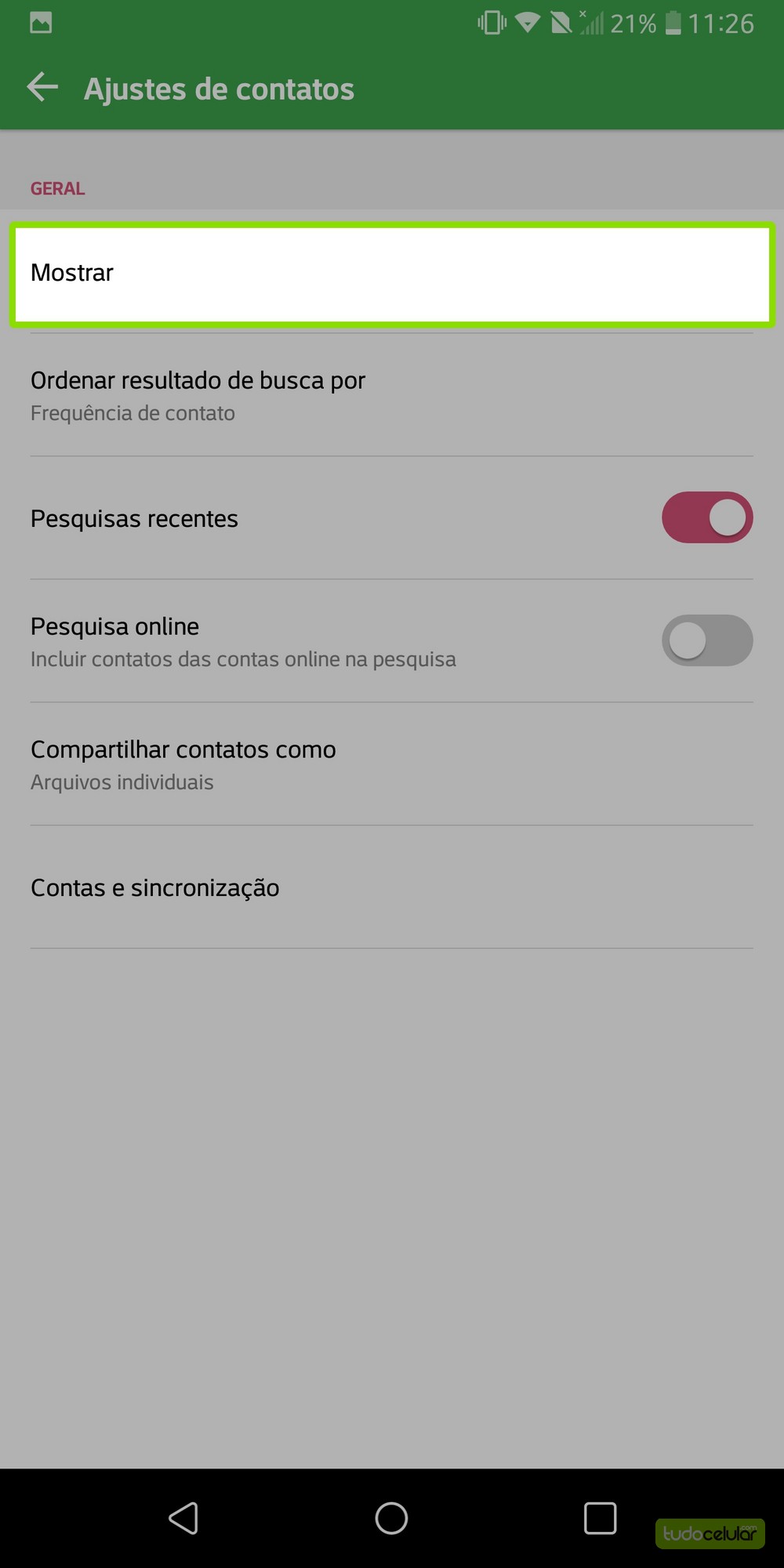The width and height of the screenshot is (784, 1568).
Task: Open Contas e sincronização
Action: click(x=392, y=887)
